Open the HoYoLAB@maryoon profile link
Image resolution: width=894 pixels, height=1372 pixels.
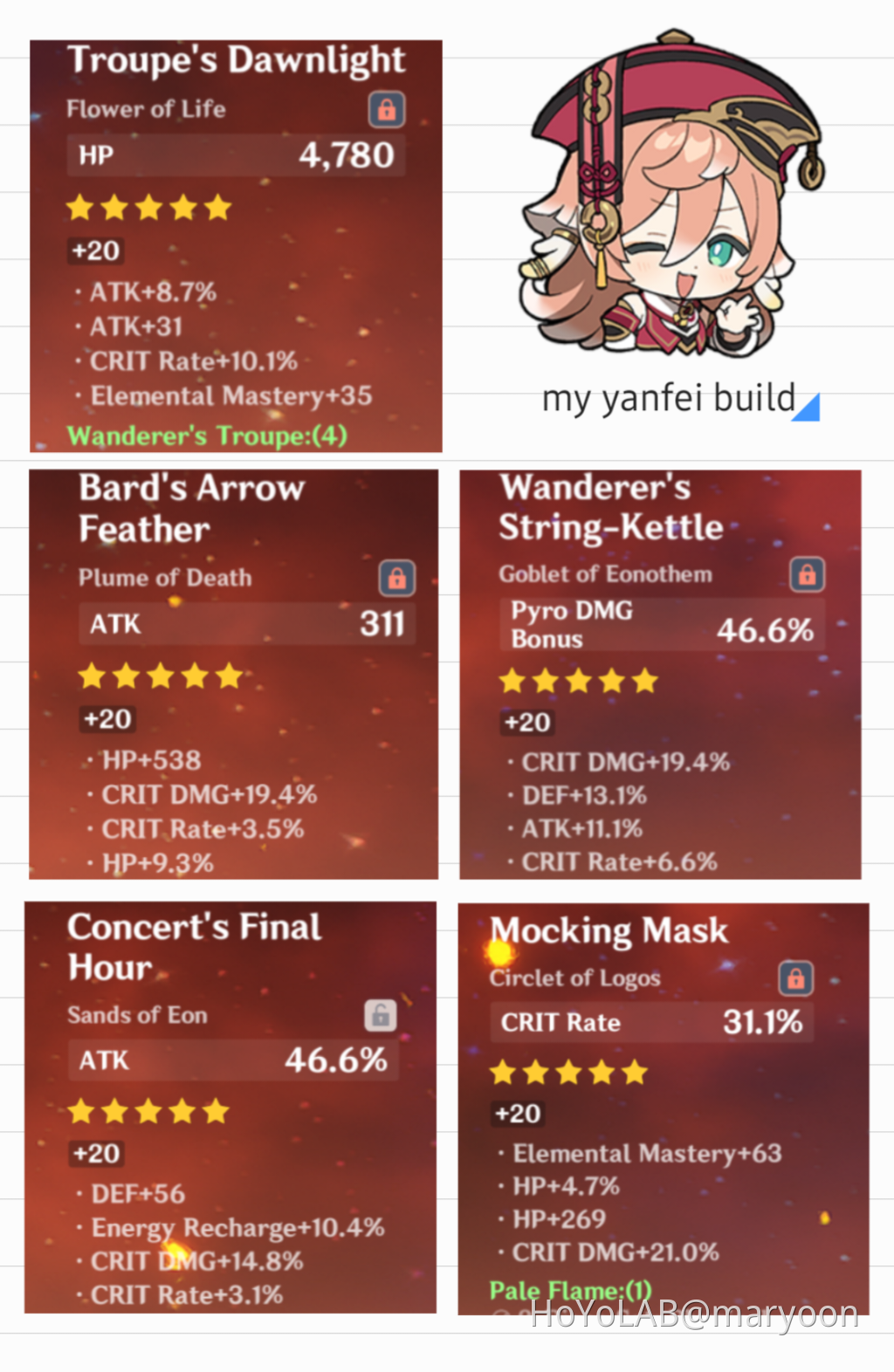[694, 1314]
